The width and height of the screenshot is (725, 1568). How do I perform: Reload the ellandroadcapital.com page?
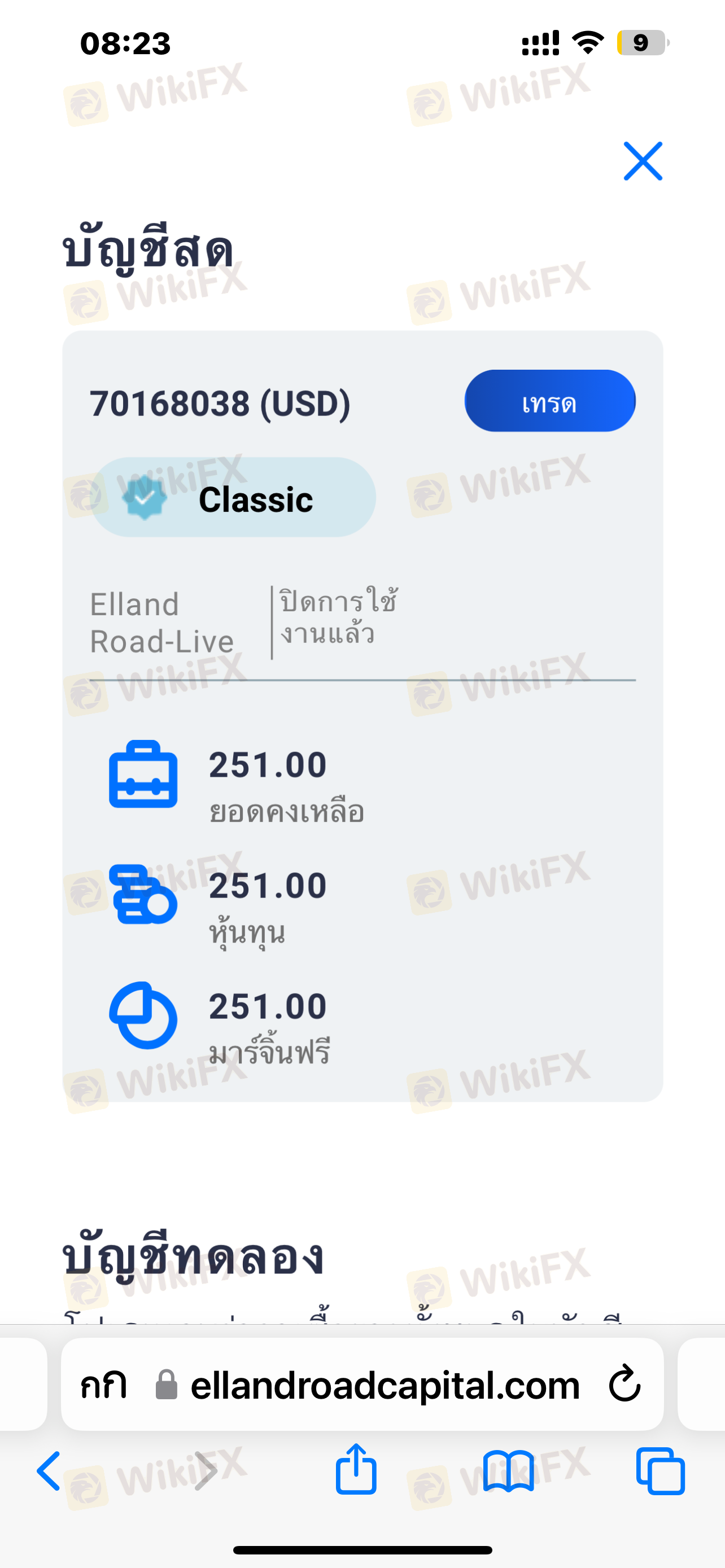(x=624, y=1383)
